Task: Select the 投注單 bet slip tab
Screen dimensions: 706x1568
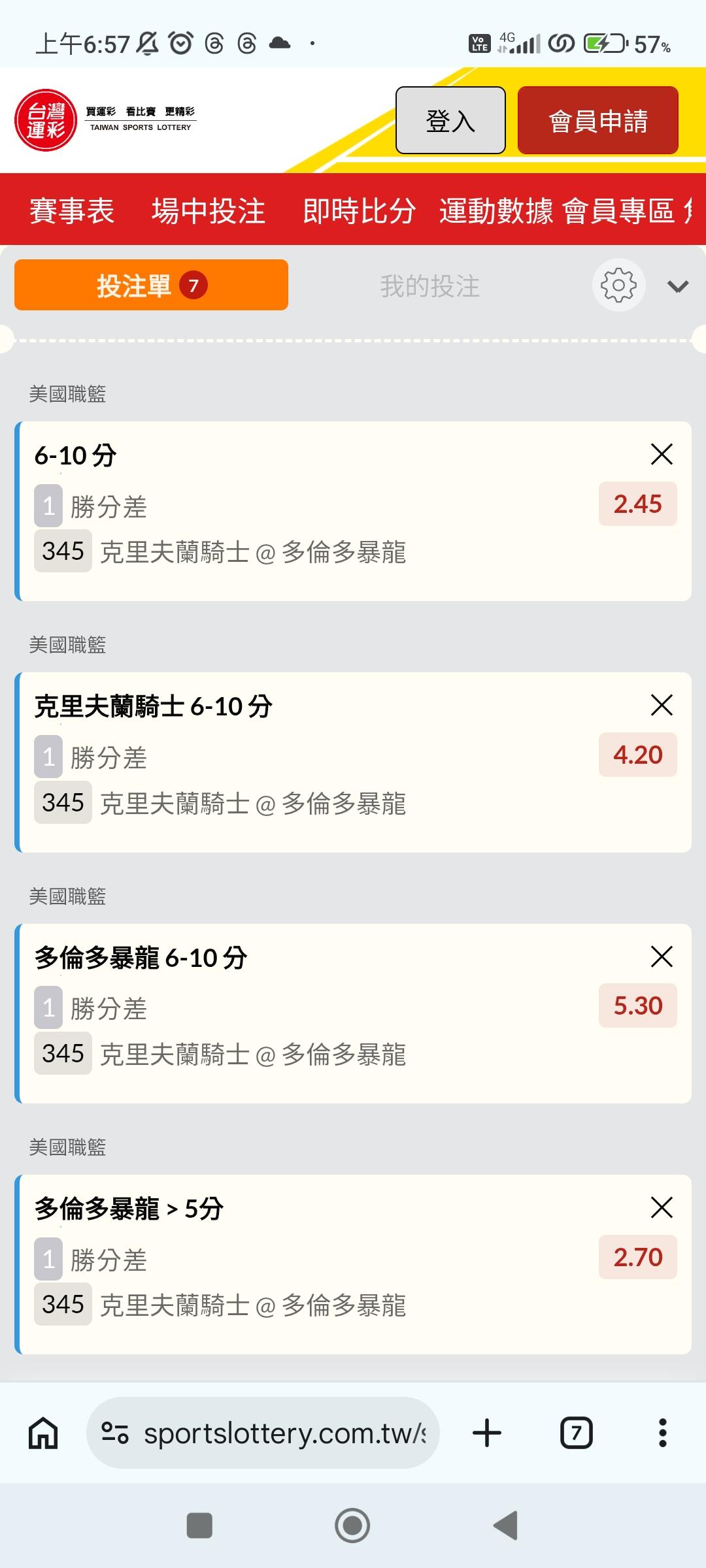Action: click(x=151, y=286)
